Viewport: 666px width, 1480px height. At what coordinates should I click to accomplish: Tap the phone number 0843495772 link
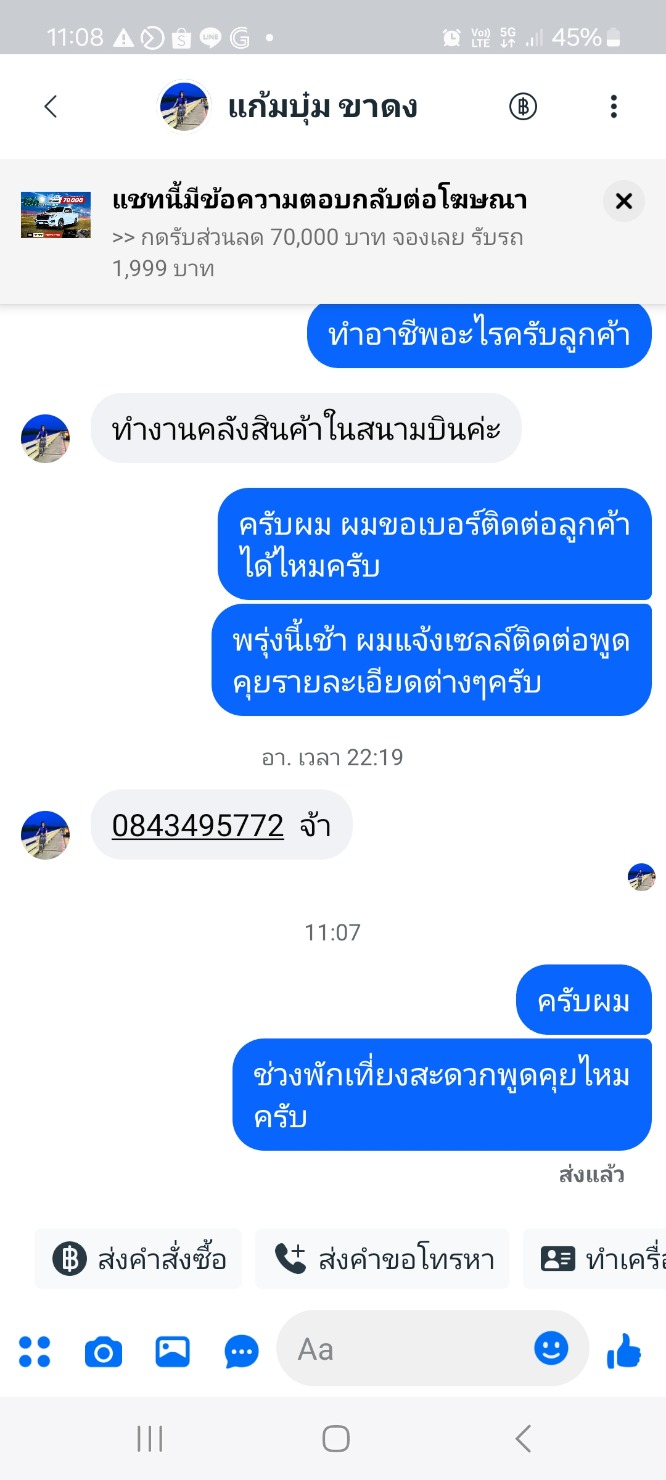[x=198, y=825]
